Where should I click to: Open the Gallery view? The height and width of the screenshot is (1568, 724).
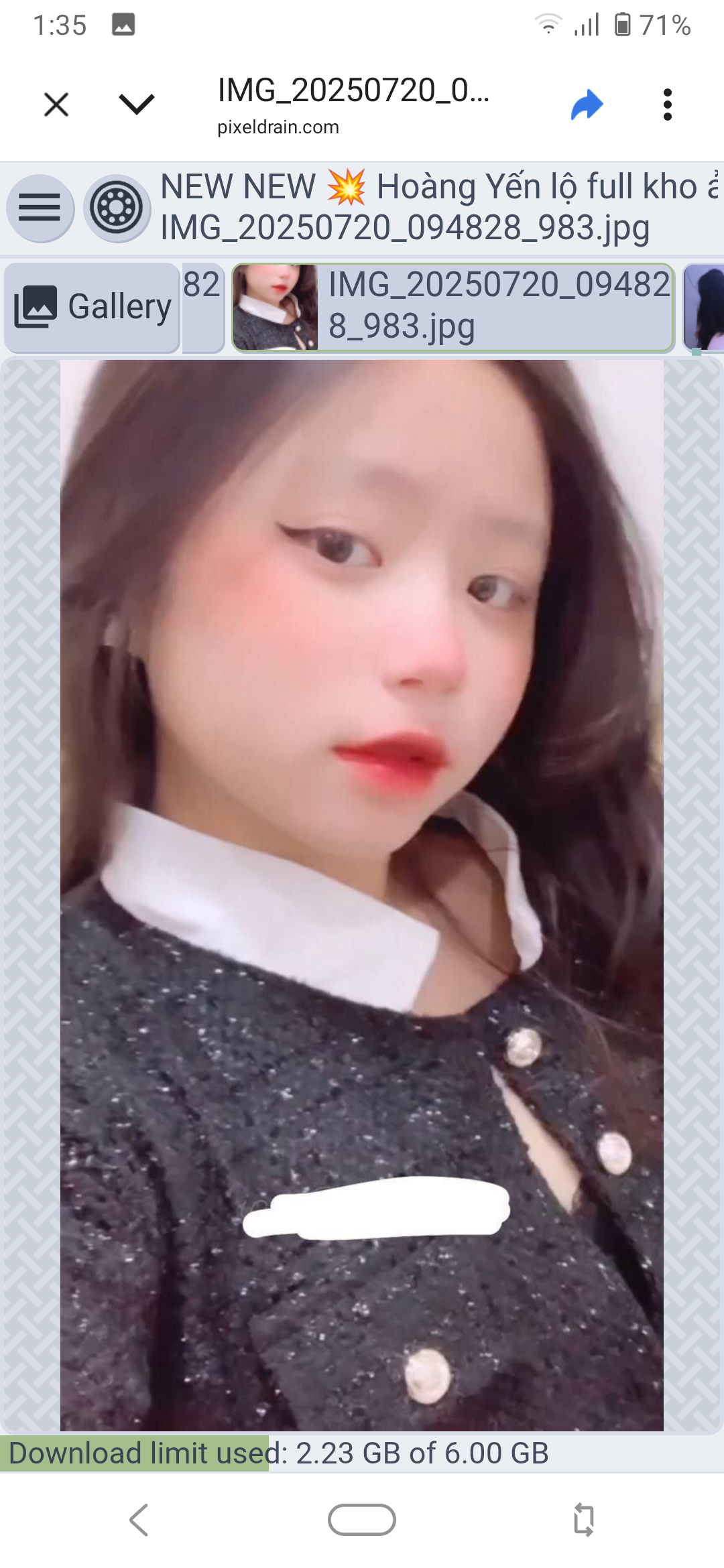pos(93,307)
